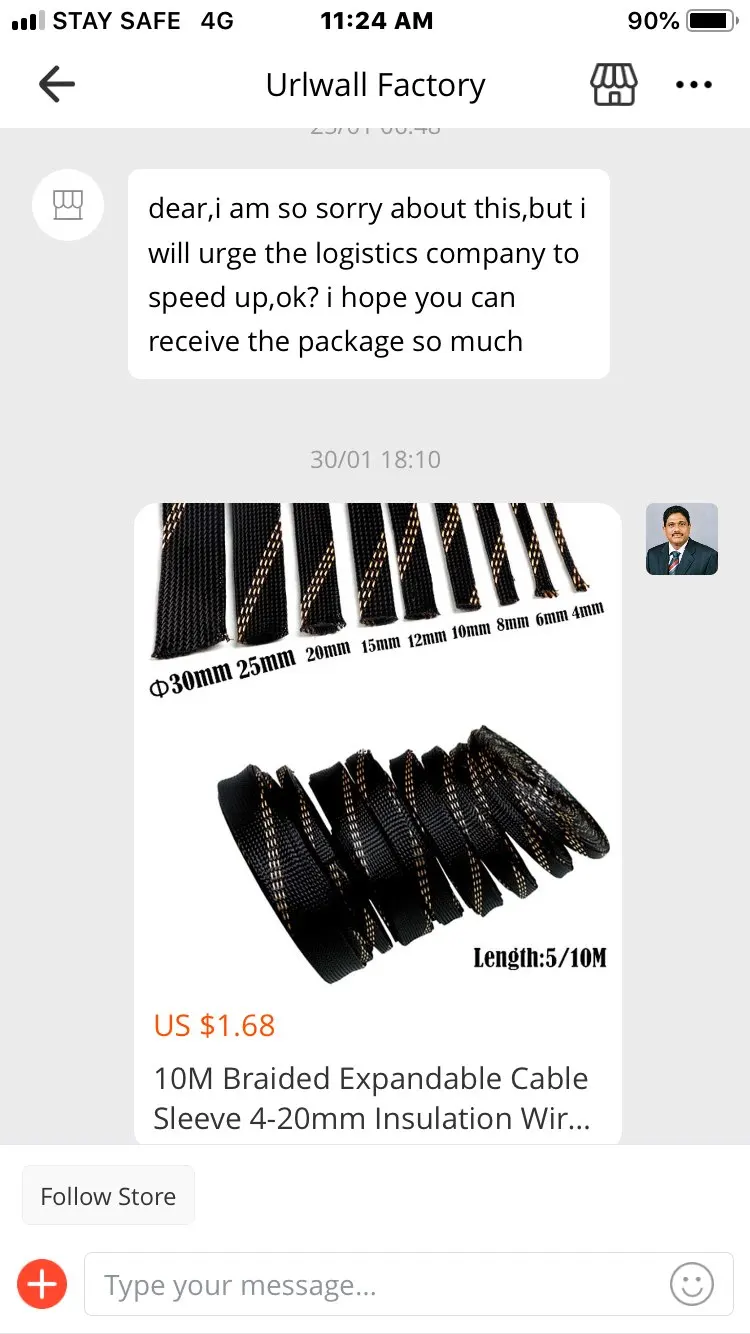
Task: View my profile photo beside the product
Action: pos(682,539)
